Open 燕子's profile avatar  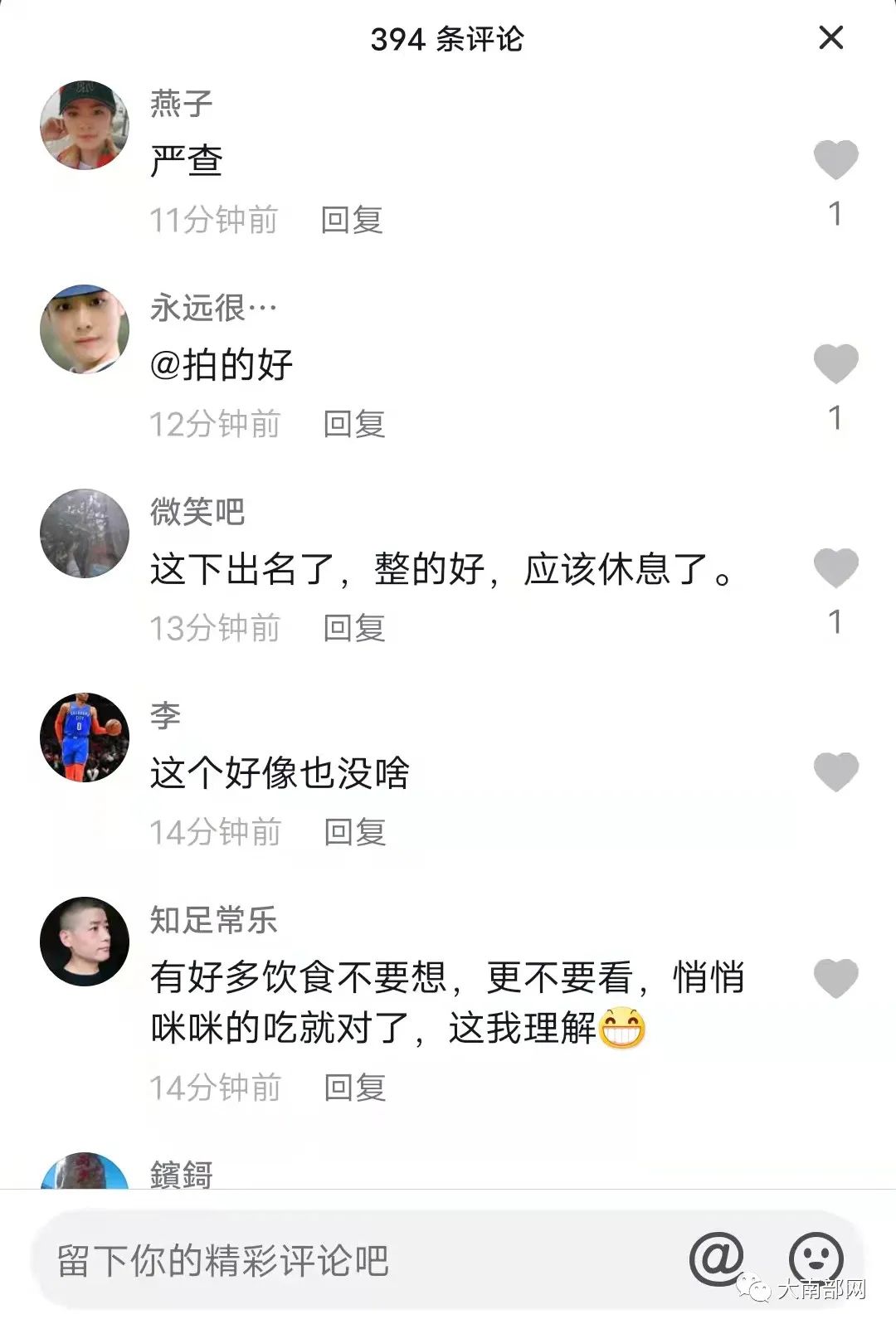pyautogui.click(x=85, y=125)
